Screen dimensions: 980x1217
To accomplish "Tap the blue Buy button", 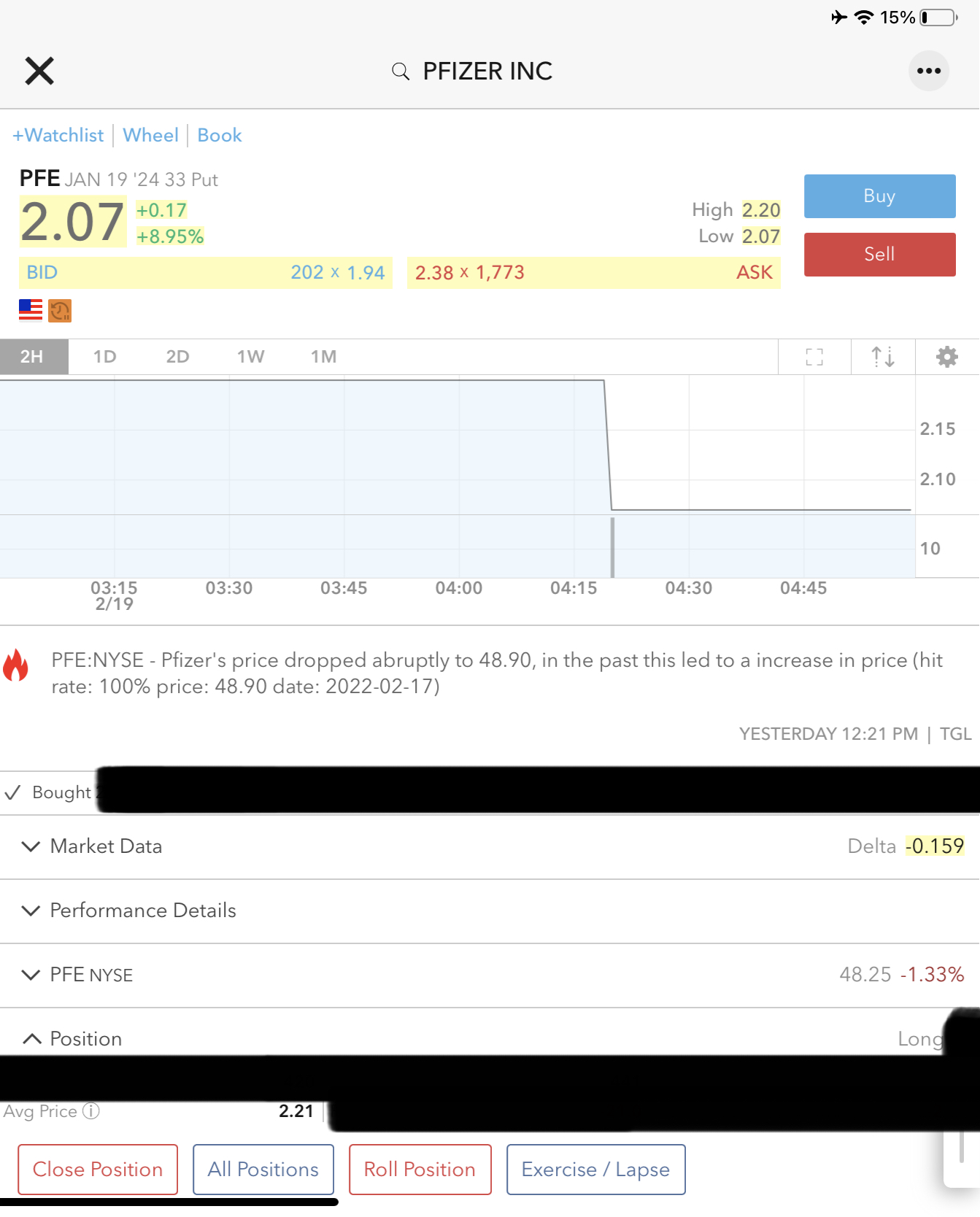I will 879,196.
